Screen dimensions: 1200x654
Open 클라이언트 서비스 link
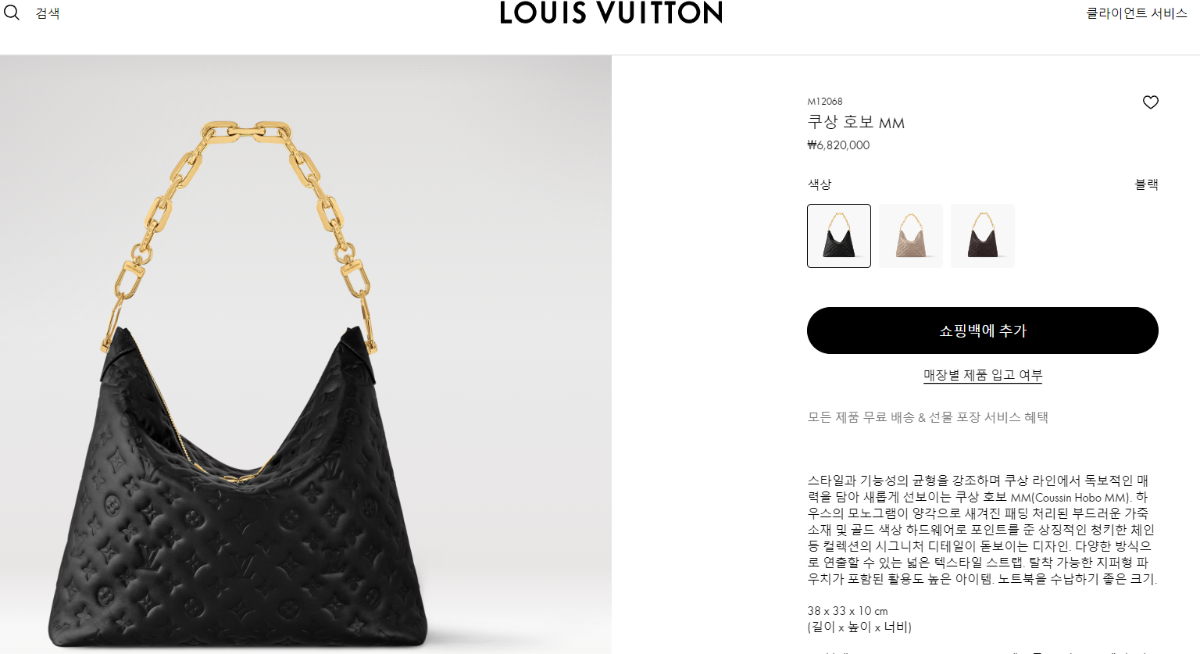pos(1137,13)
